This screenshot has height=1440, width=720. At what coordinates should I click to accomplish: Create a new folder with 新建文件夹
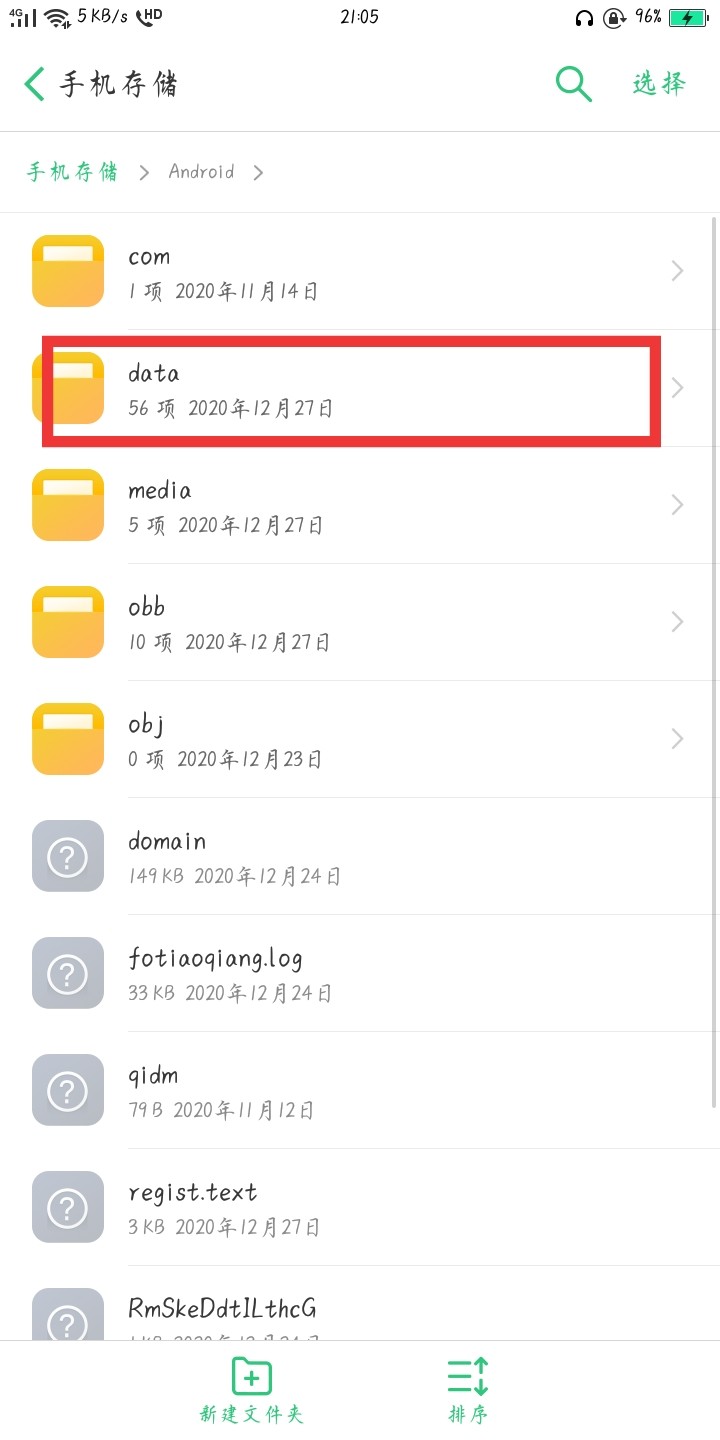point(251,1390)
